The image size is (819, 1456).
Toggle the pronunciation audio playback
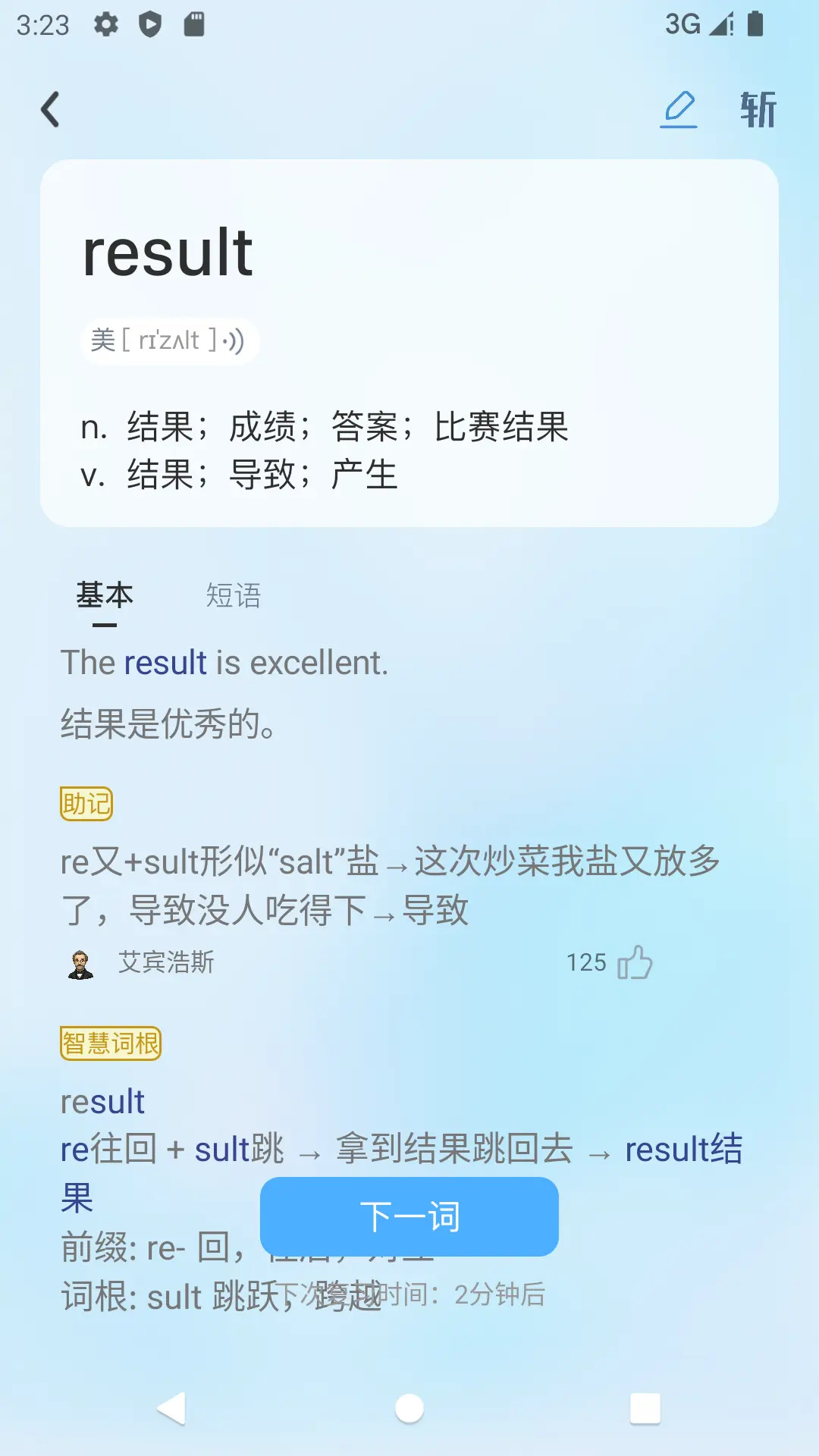pyautogui.click(x=233, y=340)
